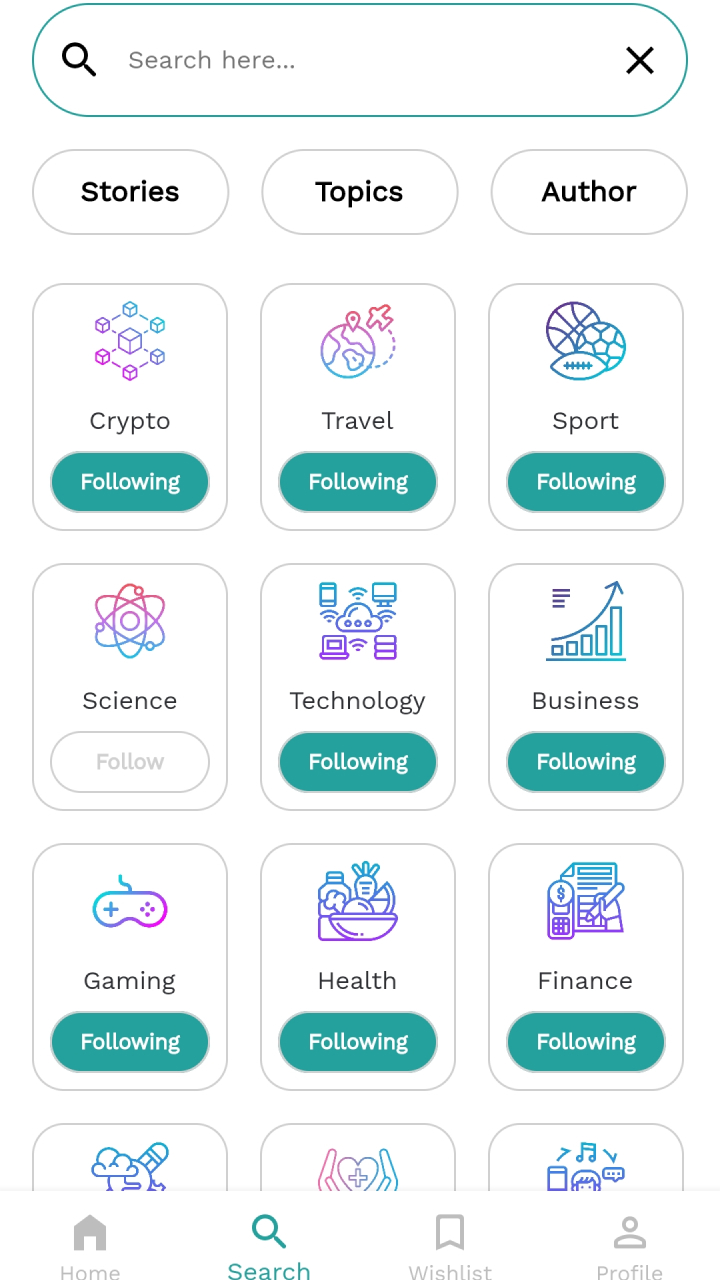Select the Stories filter chip

coord(129,192)
